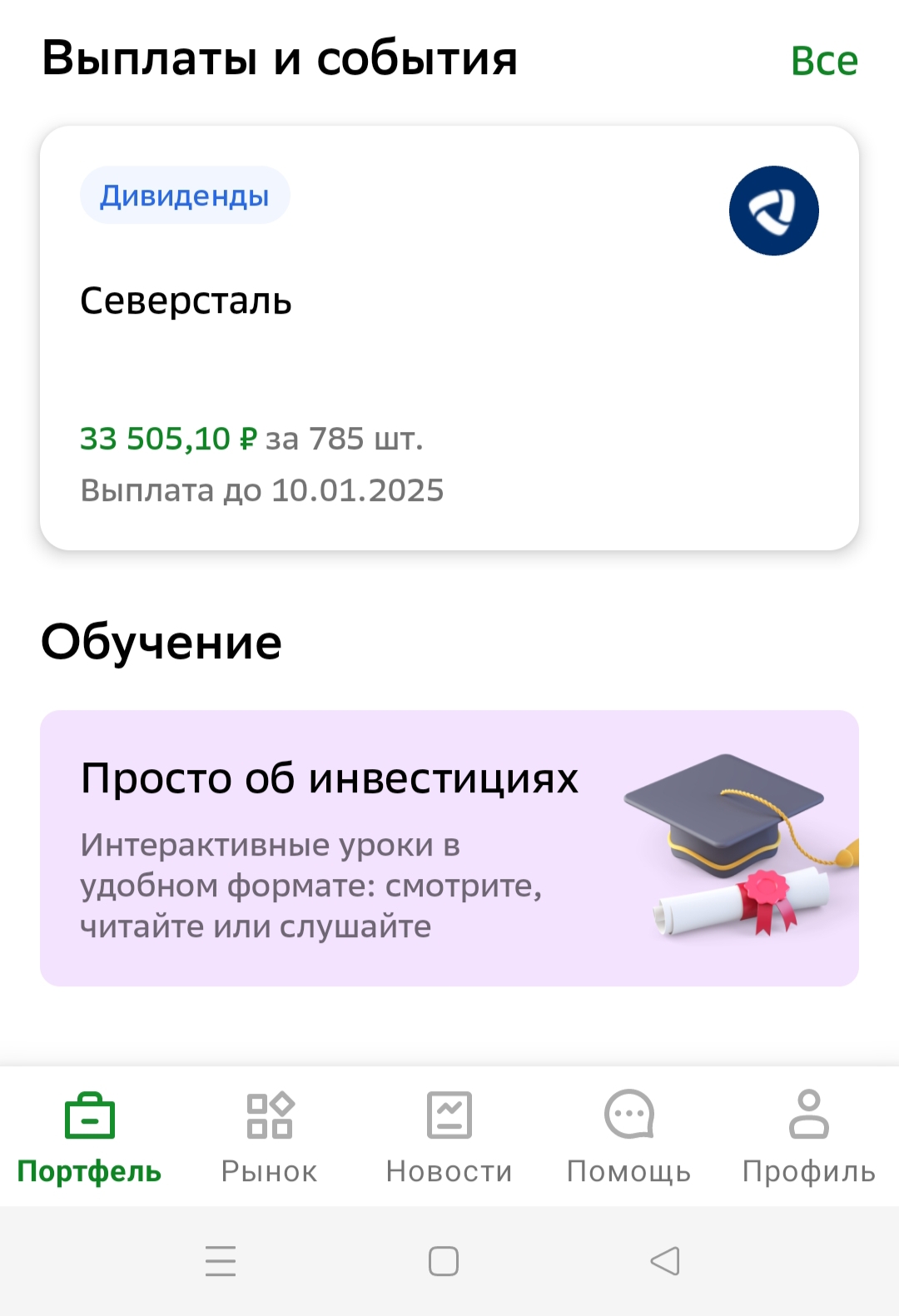Go to the system home screen

(x=444, y=1261)
